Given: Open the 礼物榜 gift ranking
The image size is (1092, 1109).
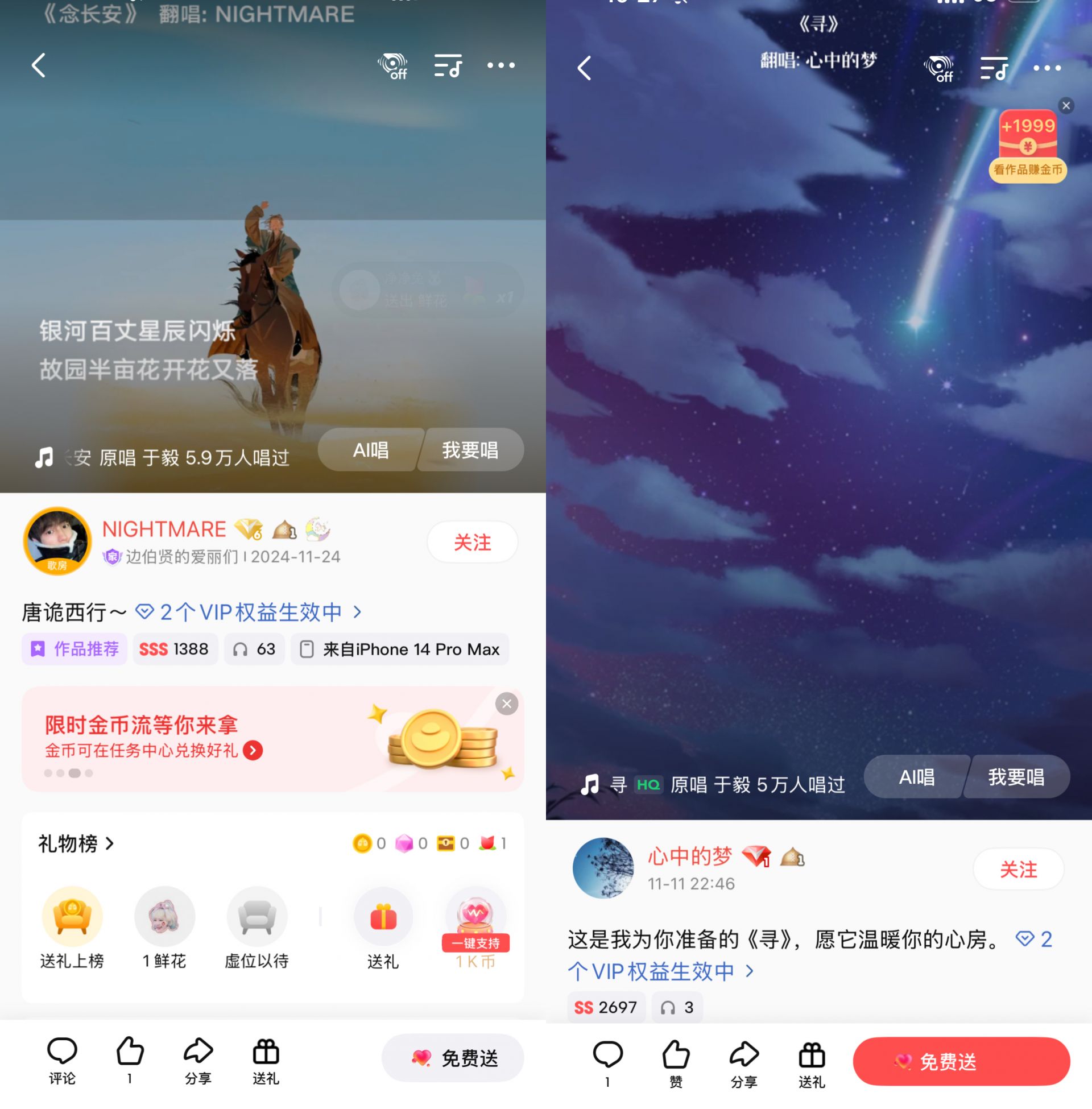Looking at the screenshot, I should click(76, 843).
